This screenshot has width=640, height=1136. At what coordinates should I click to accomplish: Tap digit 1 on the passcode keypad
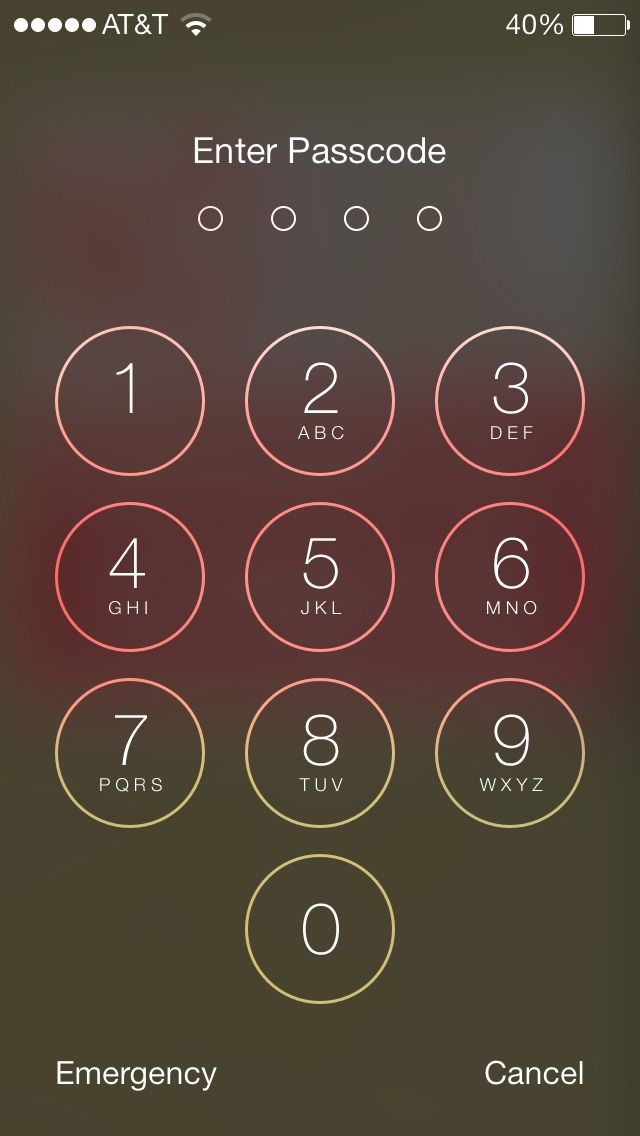(x=129, y=401)
